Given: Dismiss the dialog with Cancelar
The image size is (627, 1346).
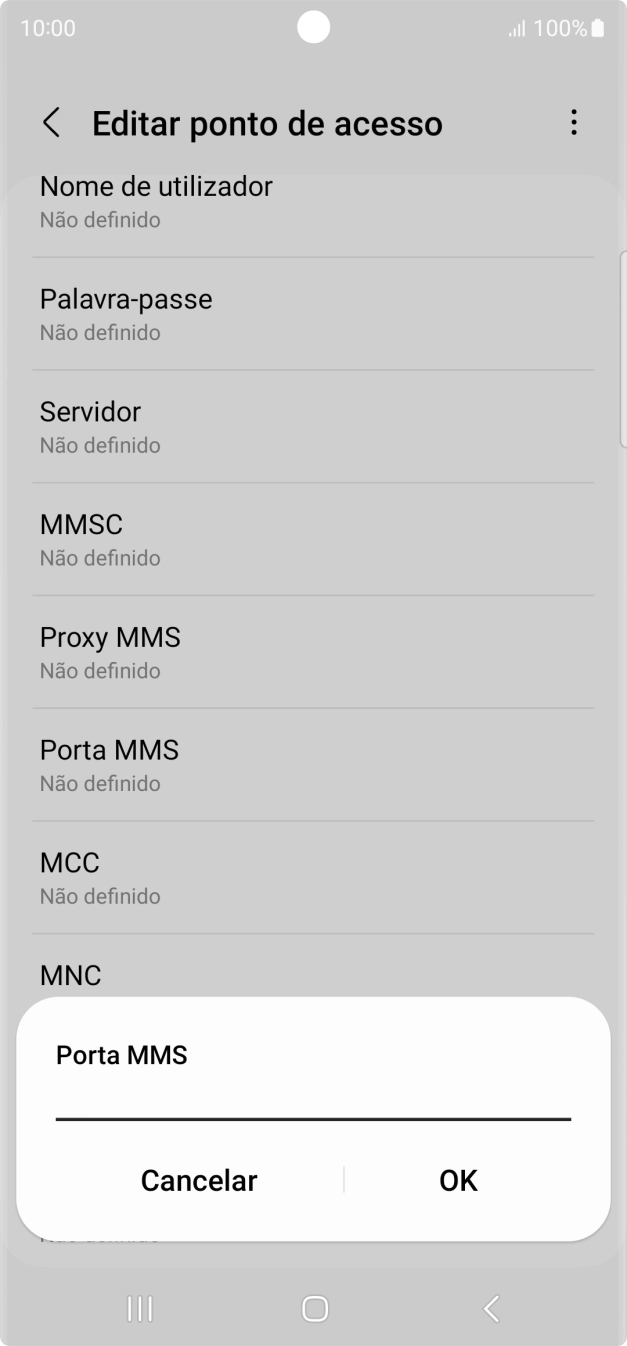Looking at the screenshot, I should (x=199, y=1180).
